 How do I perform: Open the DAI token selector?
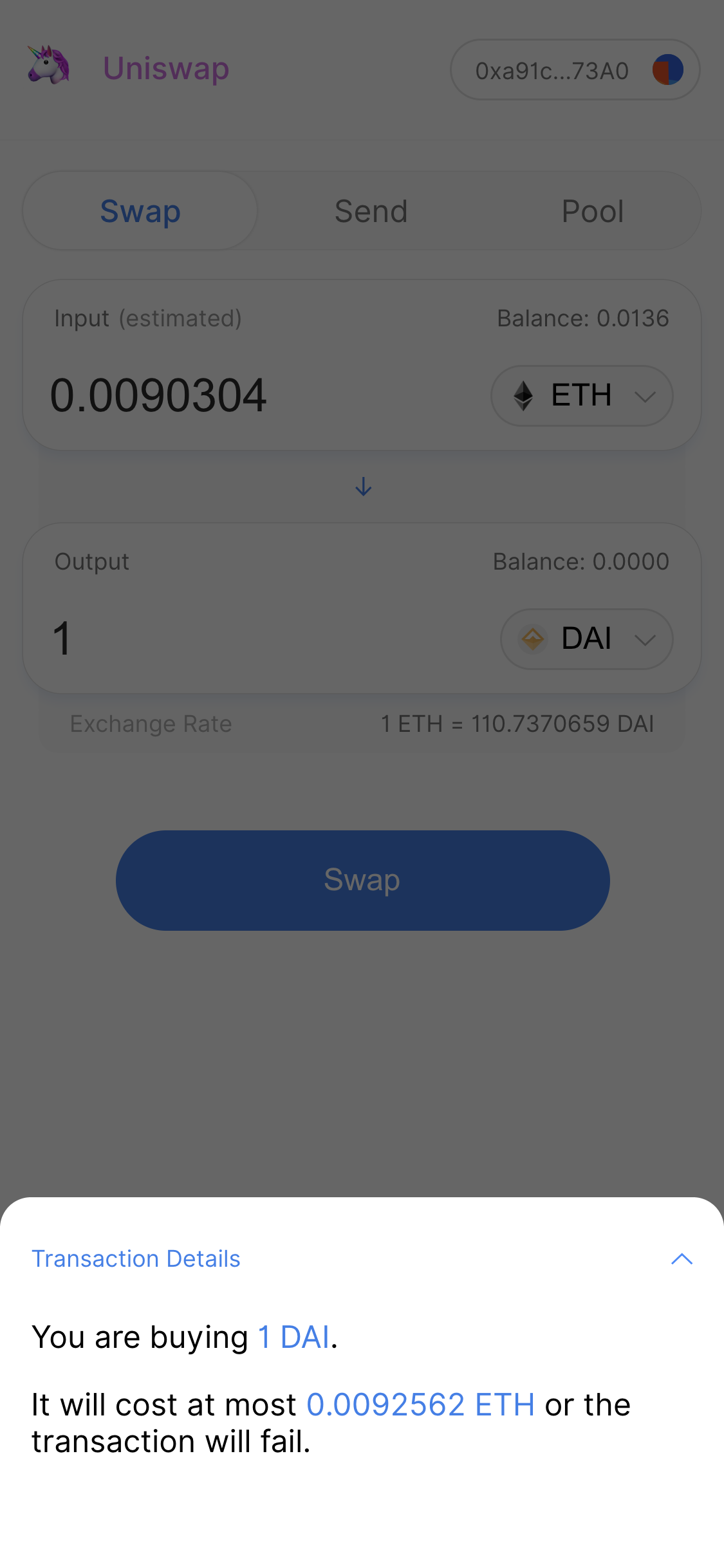[586, 639]
